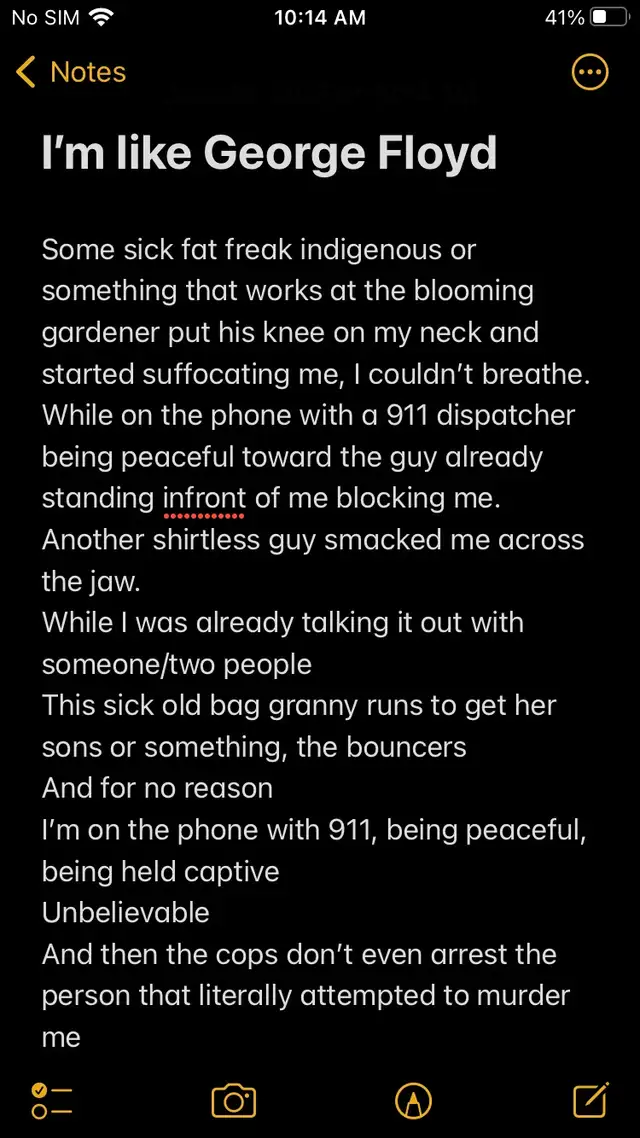Image resolution: width=640 pixels, height=1138 pixels.
Task: Open the camera attachment options
Action: pyautogui.click(x=233, y=1101)
